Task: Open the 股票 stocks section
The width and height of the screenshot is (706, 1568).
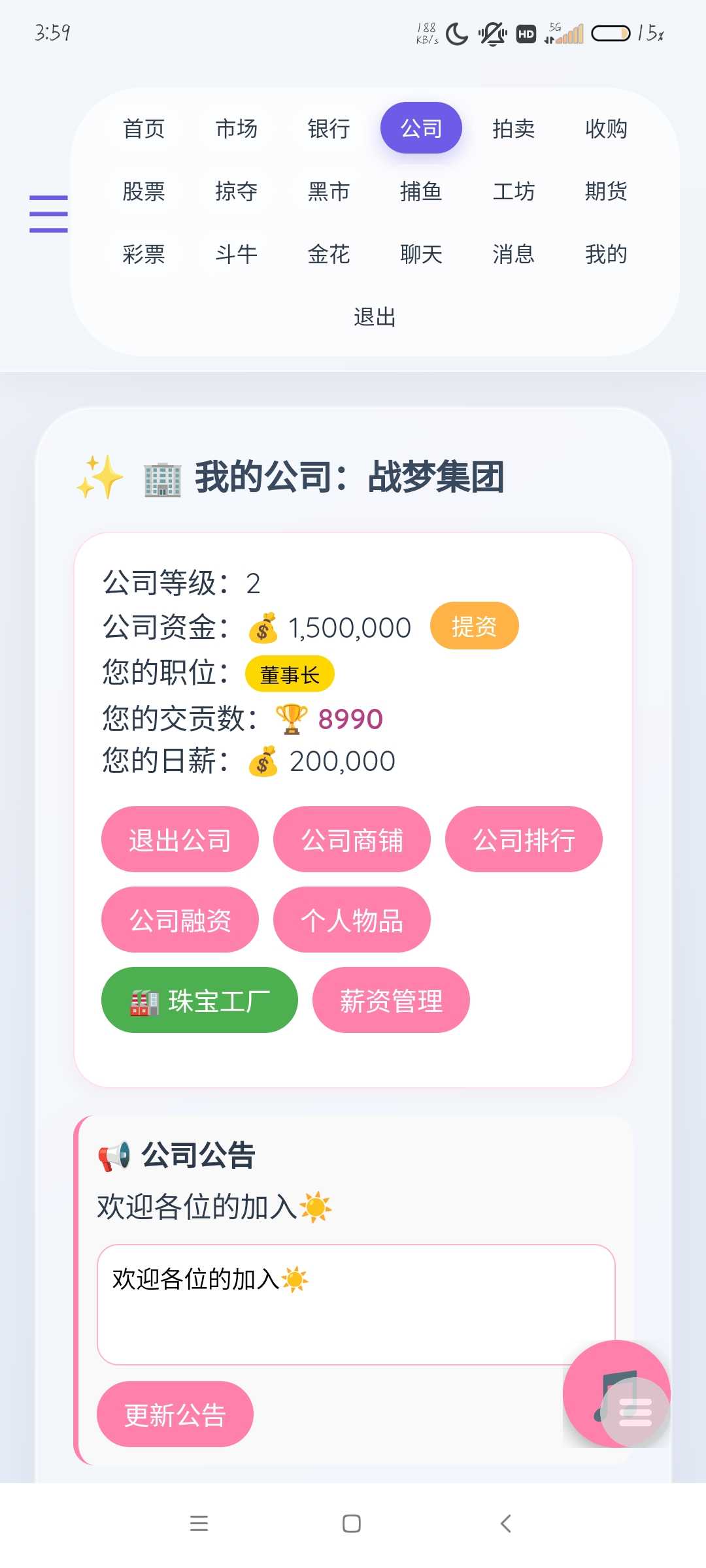Action: pos(144,191)
